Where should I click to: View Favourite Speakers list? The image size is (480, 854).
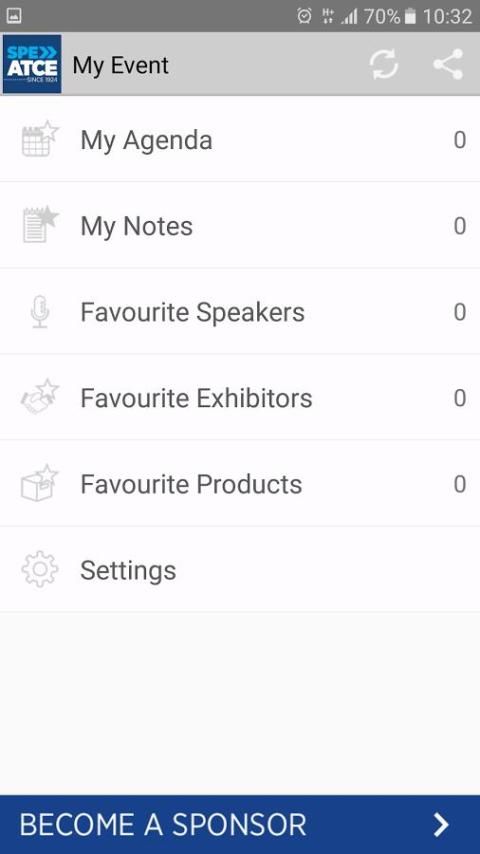(240, 312)
